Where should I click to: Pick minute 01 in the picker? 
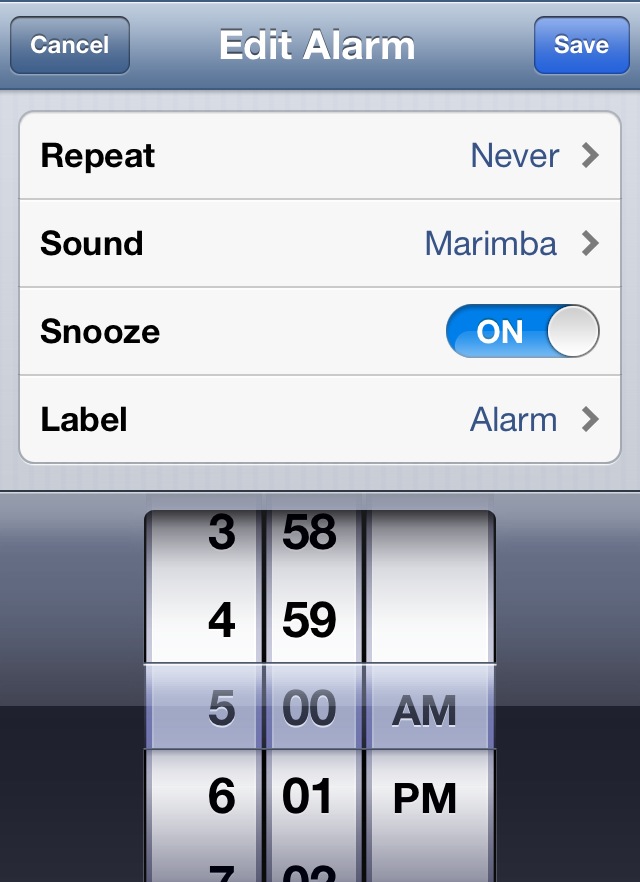309,796
